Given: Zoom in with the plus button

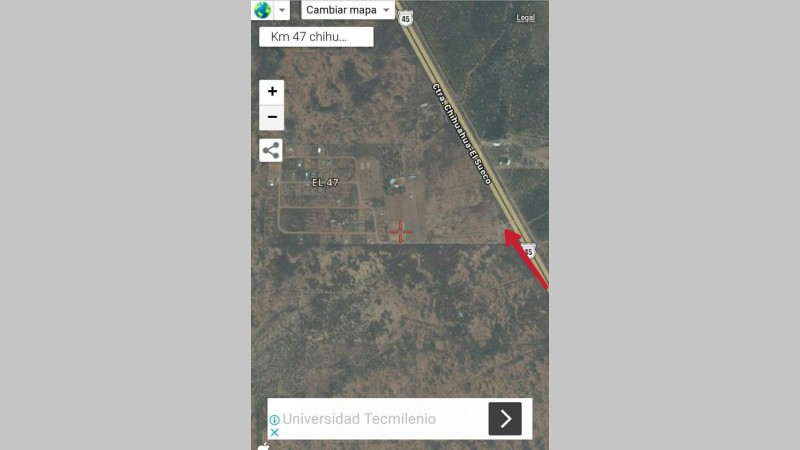Looking at the screenshot, I should click(272, 92).
